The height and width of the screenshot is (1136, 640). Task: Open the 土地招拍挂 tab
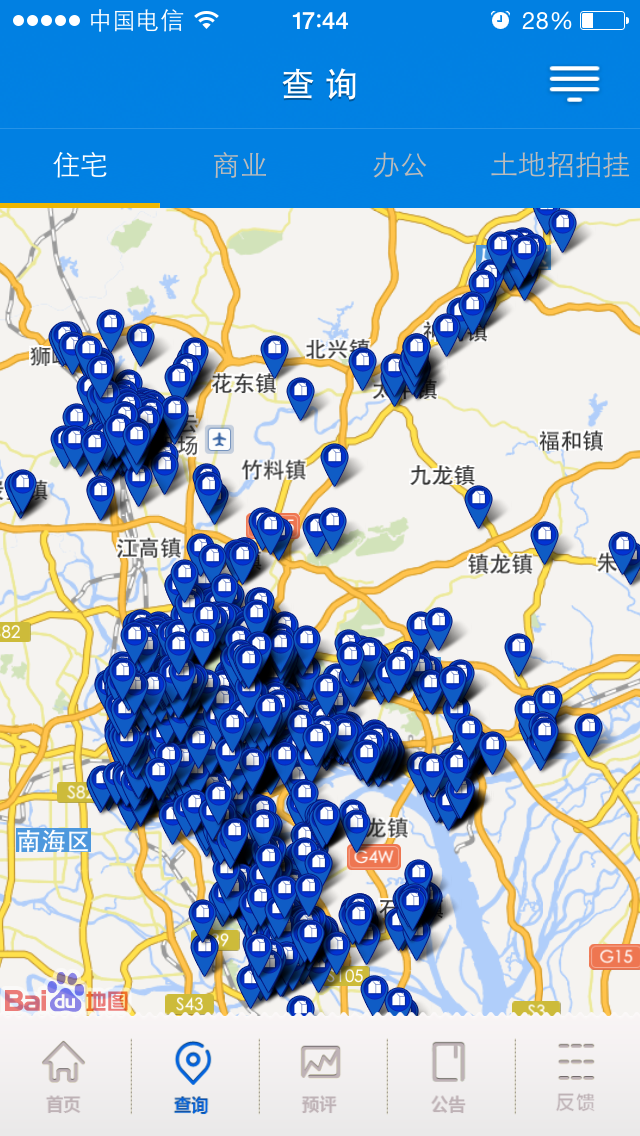point(560,166)
